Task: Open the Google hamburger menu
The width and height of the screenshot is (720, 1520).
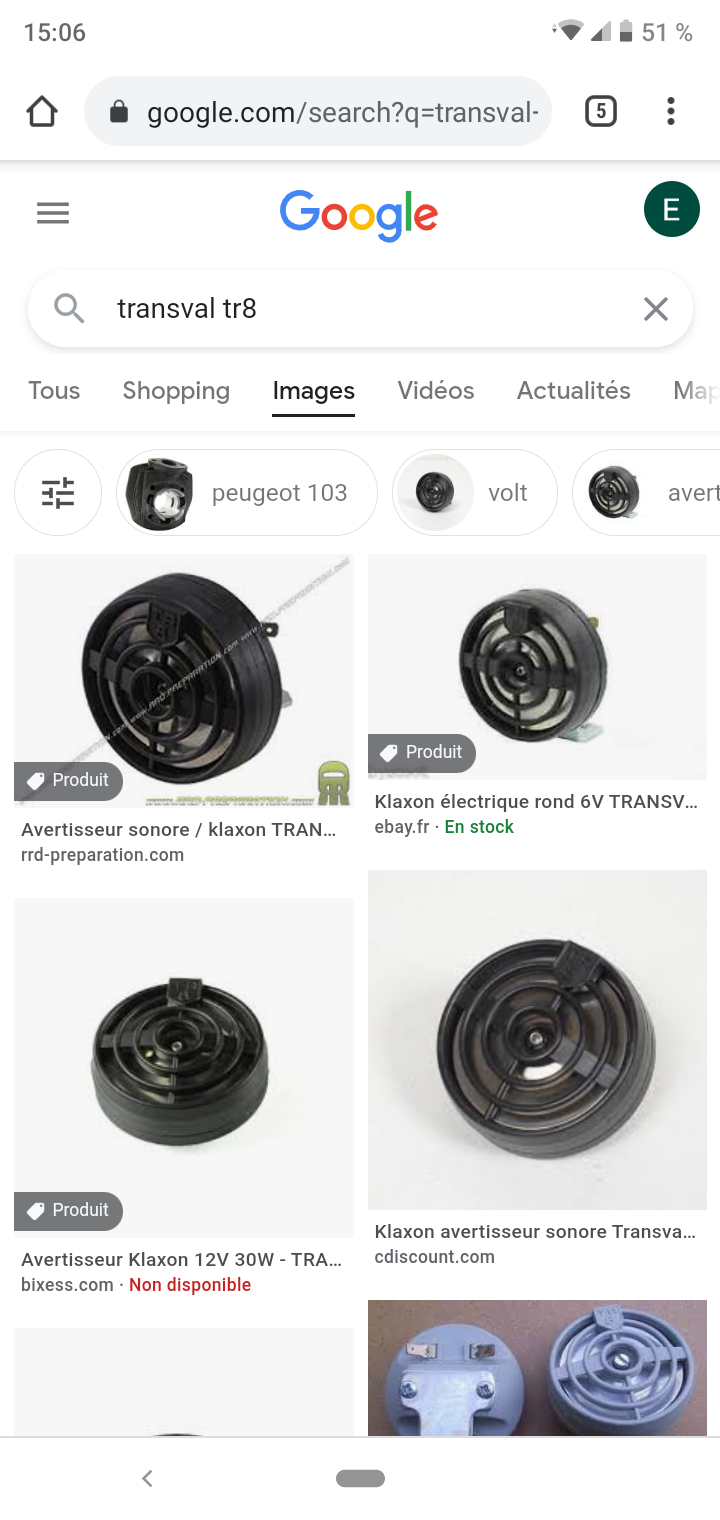Action: 53,213
